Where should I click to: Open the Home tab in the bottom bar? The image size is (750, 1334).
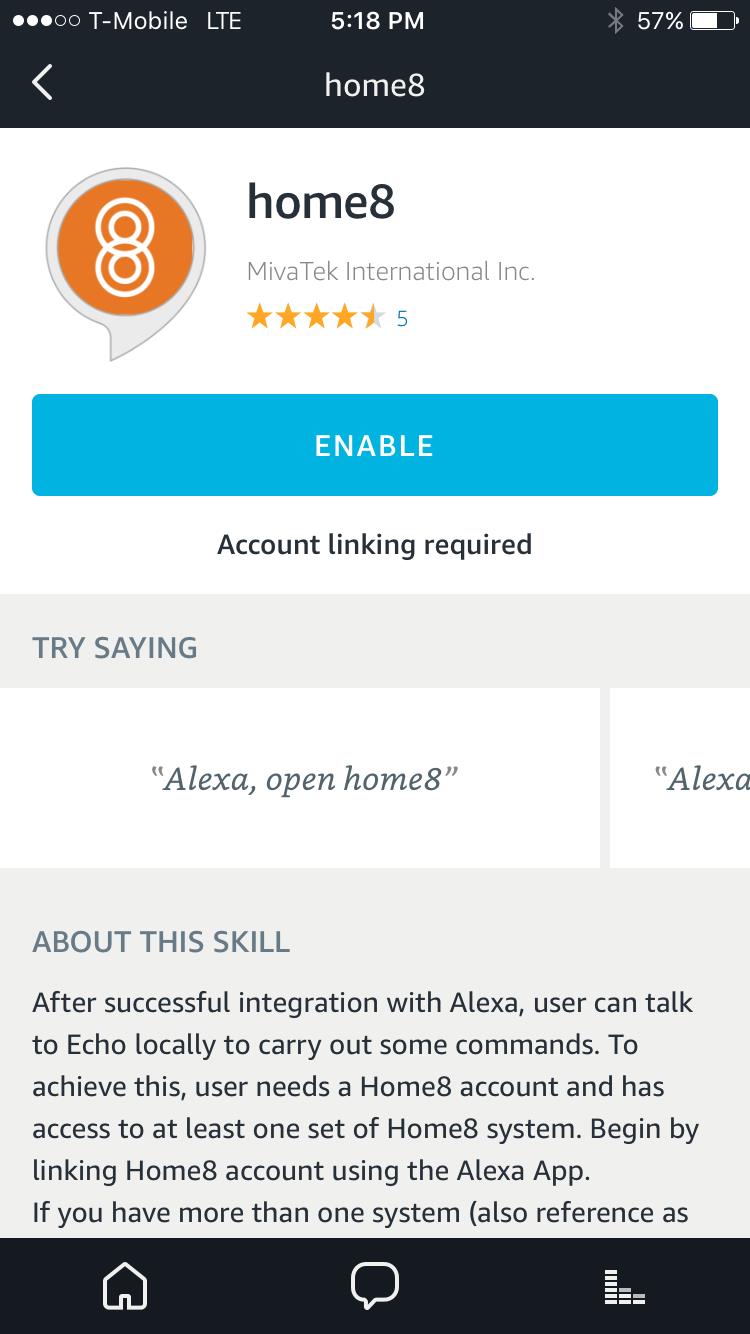(x=125, y=1285)
